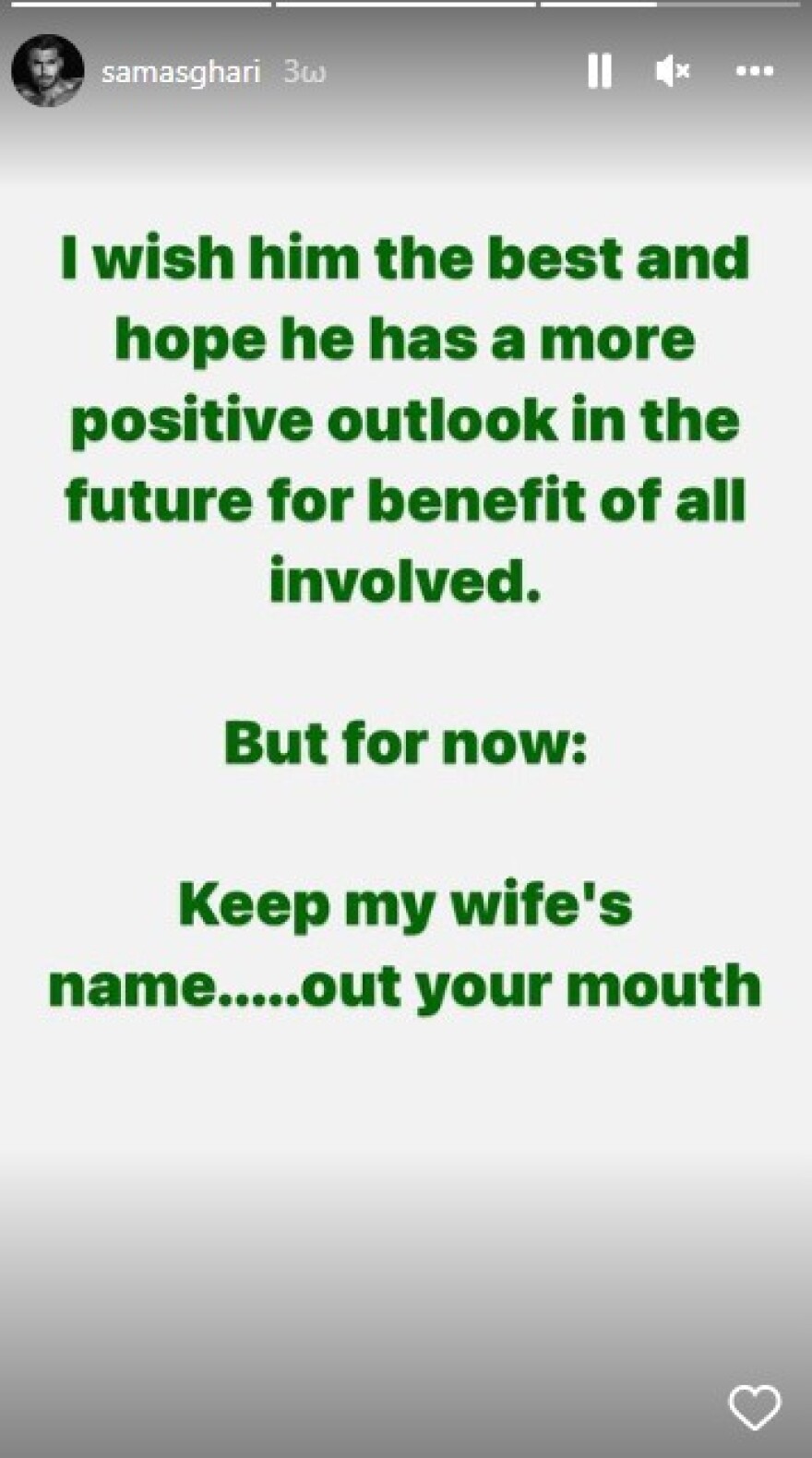812x1458 pixels.
Task: Open the three-dot more options menu
Action: point(754,71)
